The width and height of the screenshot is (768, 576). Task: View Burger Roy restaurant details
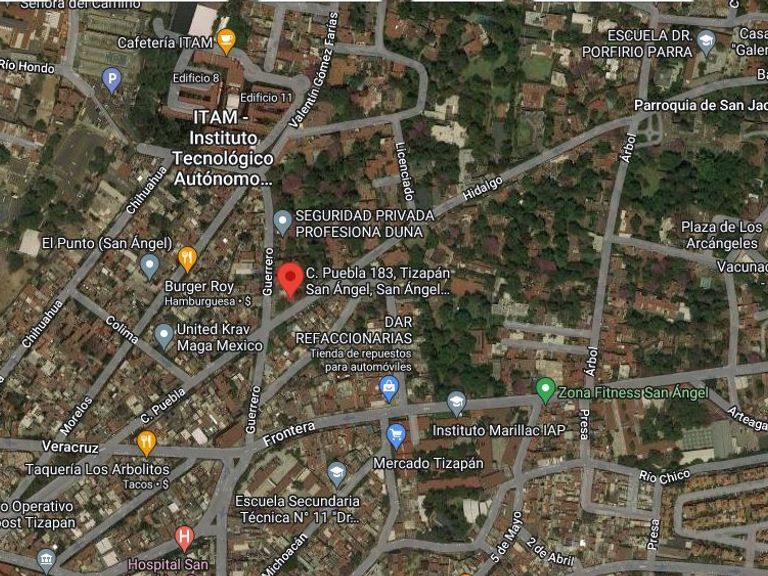pyautogui.click(x=187, y=259)
